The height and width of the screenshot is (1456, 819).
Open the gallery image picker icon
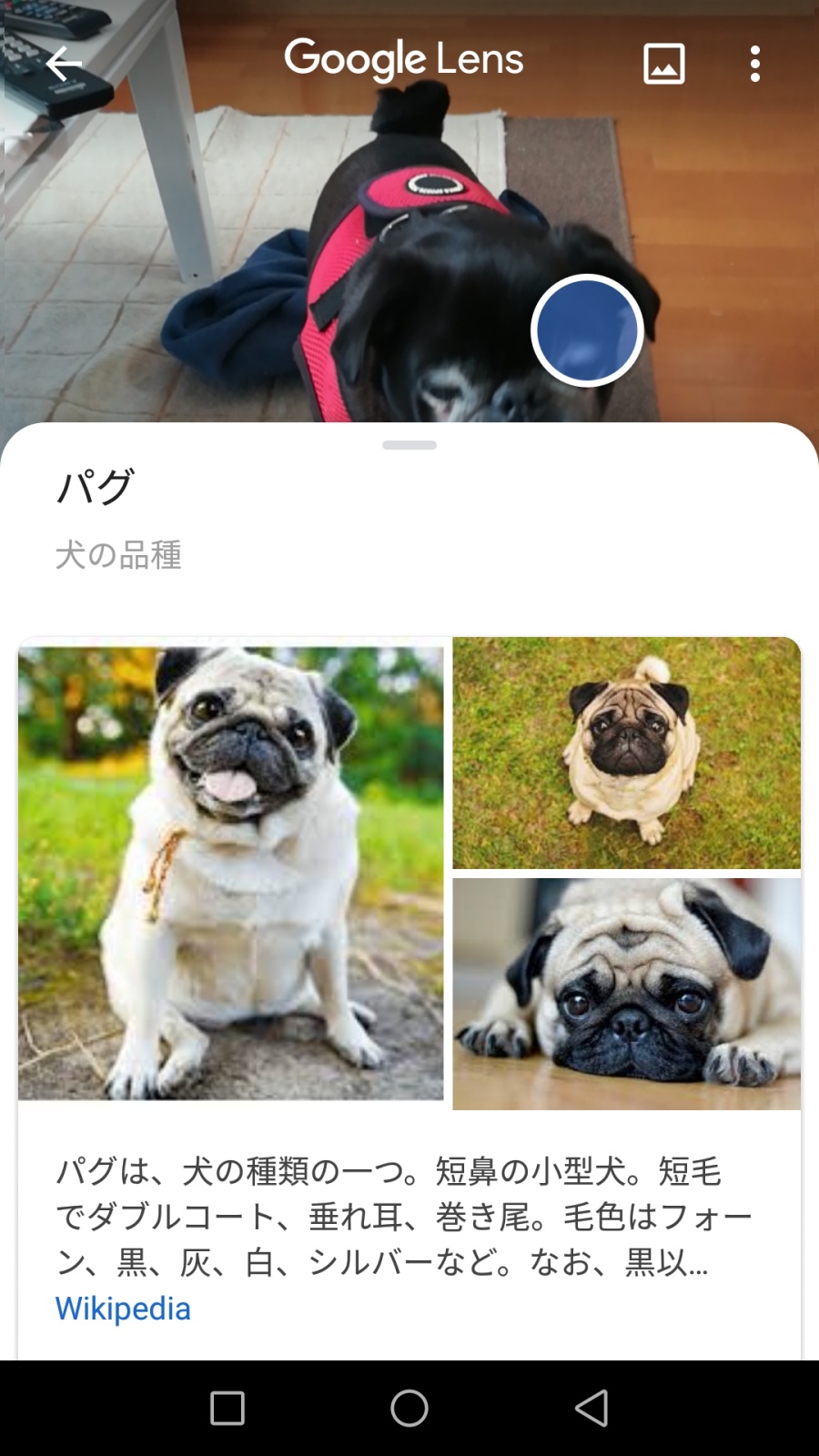[663, 64]
